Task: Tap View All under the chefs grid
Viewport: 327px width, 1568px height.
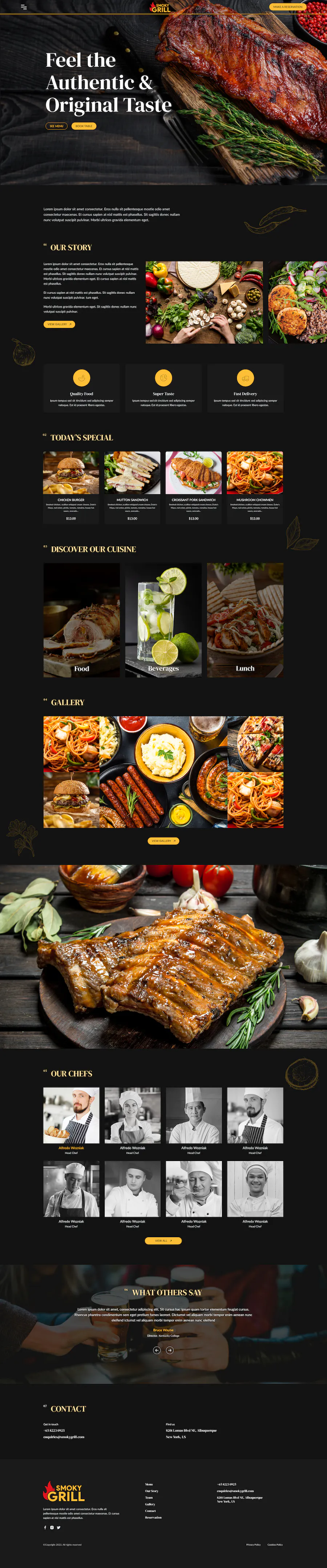Action: click(x=163, y=1240)
